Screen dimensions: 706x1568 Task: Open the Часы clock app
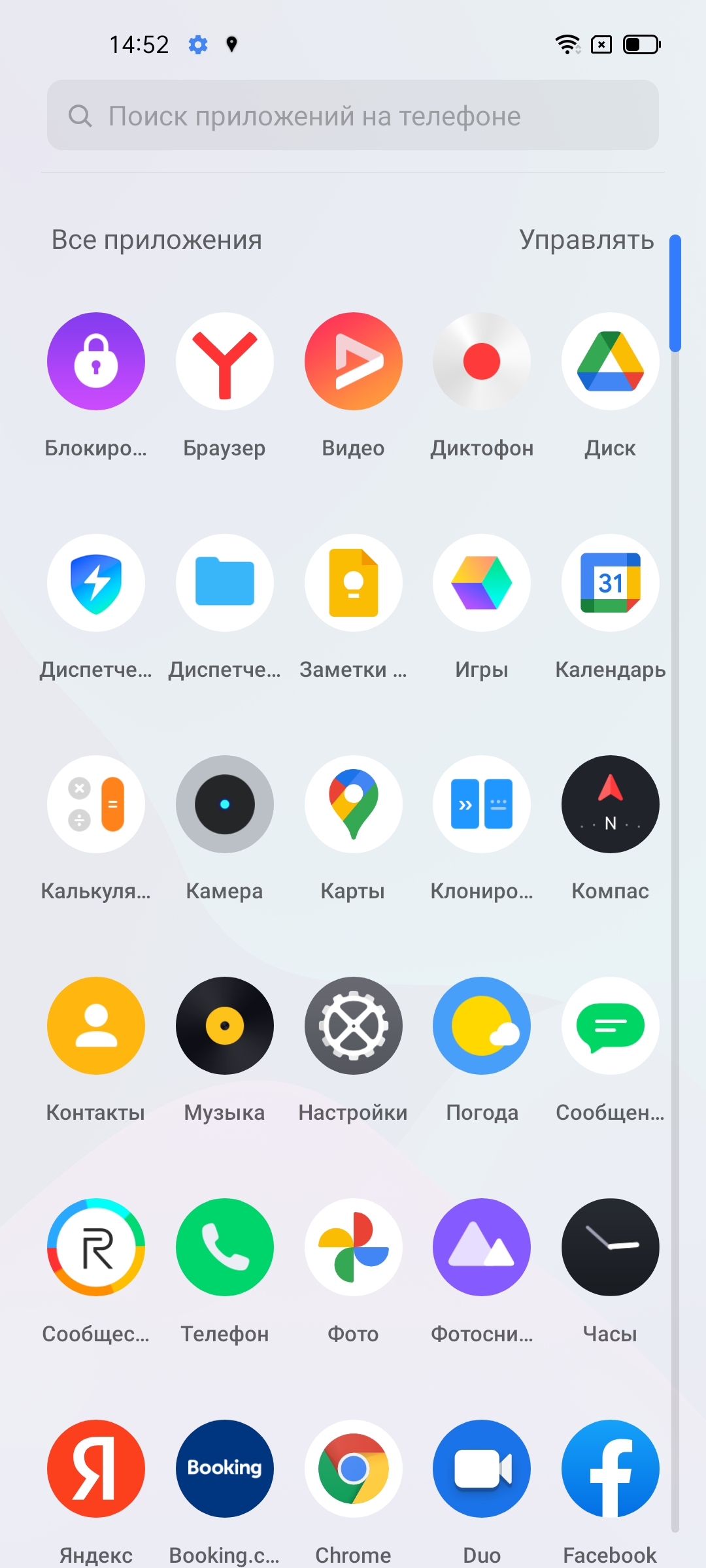(x=610, y=1247)
